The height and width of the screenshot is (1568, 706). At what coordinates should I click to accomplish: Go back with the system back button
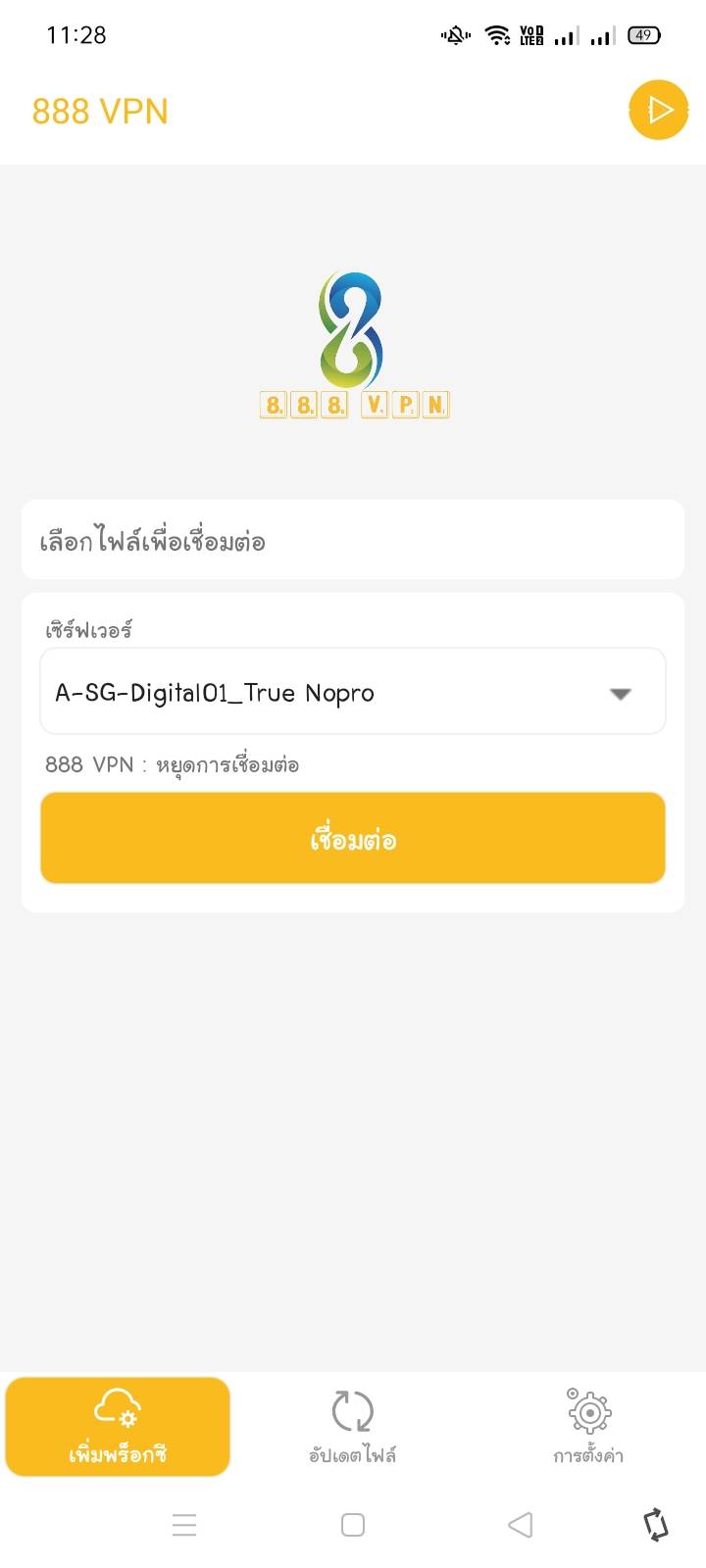521,1524
